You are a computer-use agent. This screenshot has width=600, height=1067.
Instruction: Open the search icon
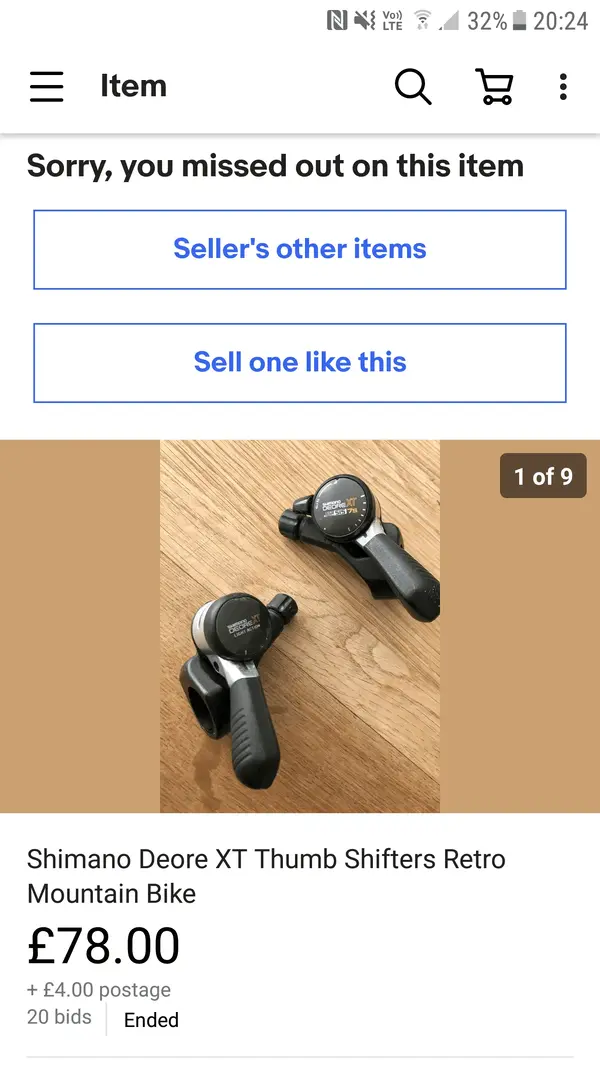pyautogui.click(x=412, y=87)
